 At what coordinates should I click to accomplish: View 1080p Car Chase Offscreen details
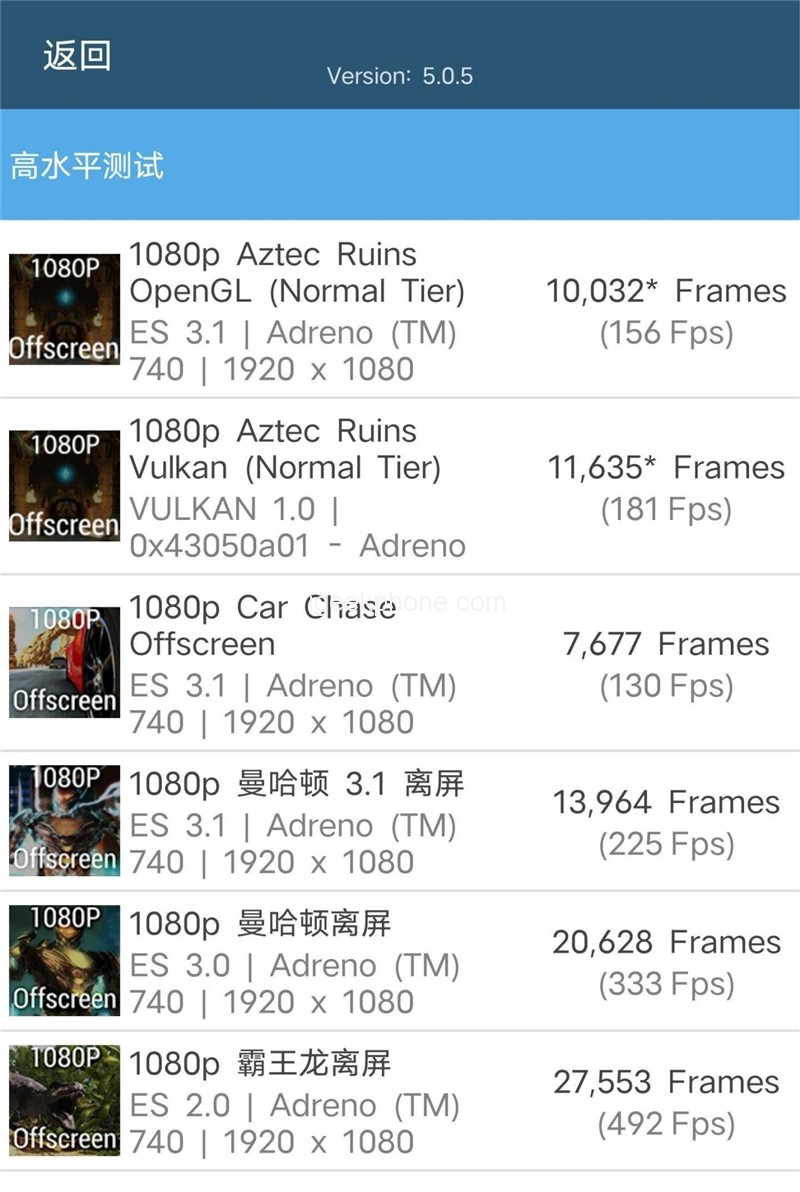[400, 663]
